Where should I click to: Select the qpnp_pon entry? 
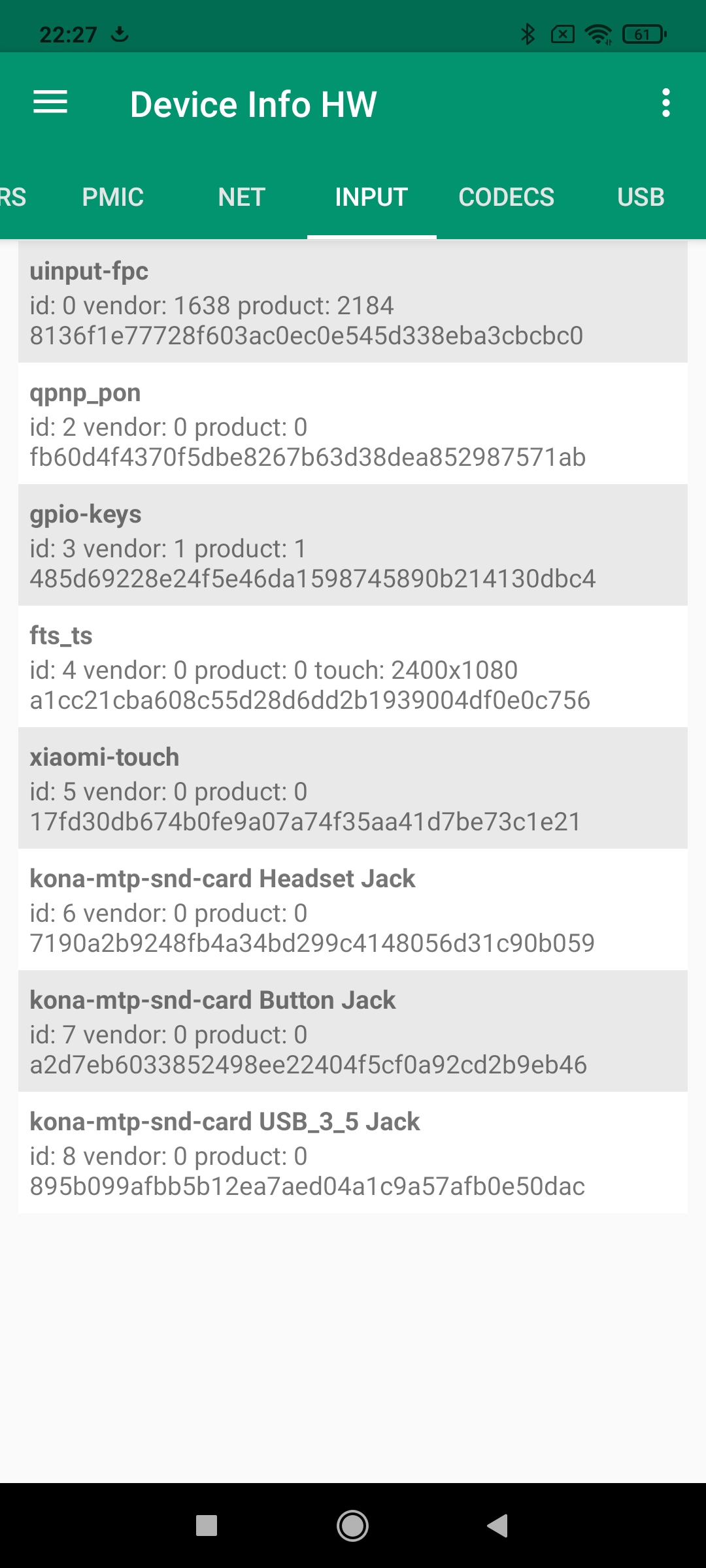353,424
